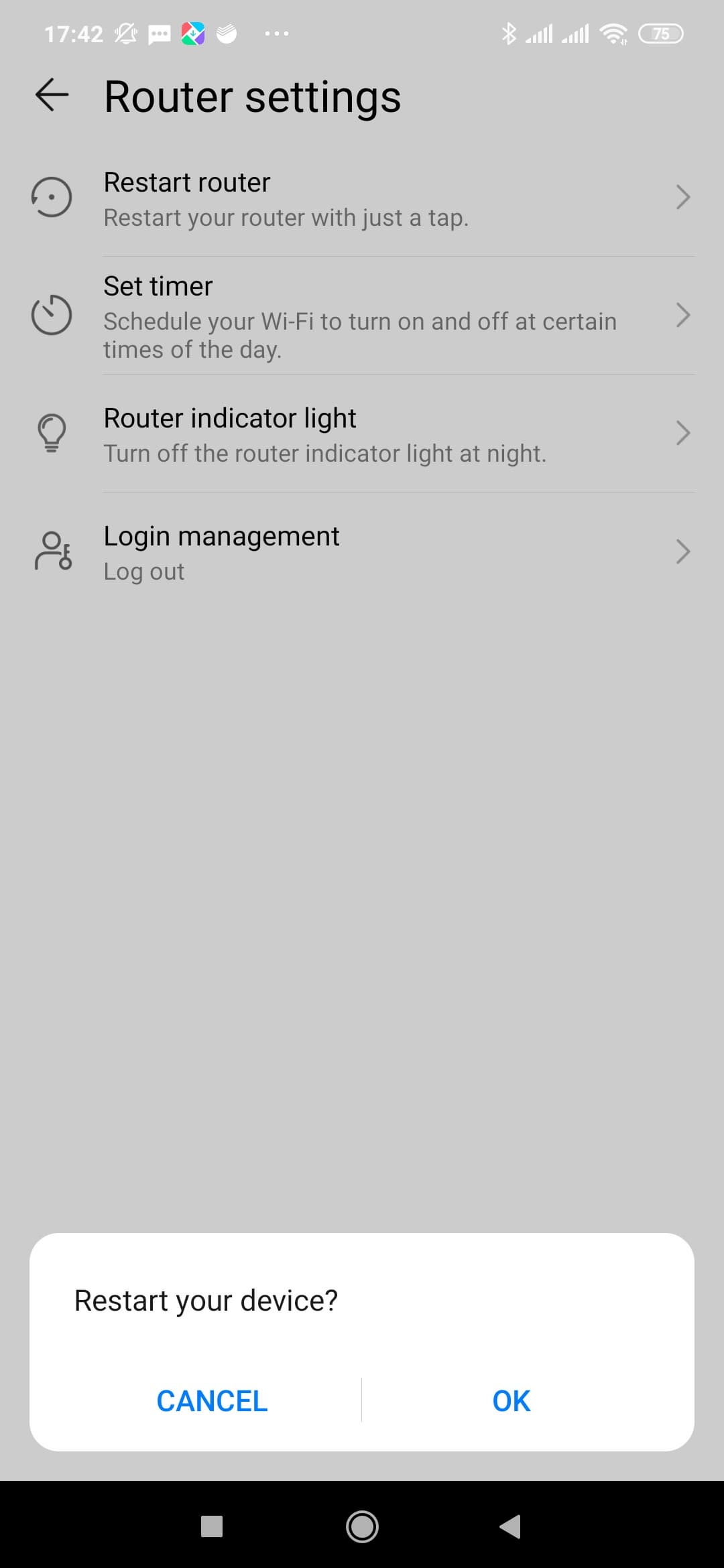Screen dimensions: 724x1568
Task: Tap the system home button
Action: point(362,1526)
